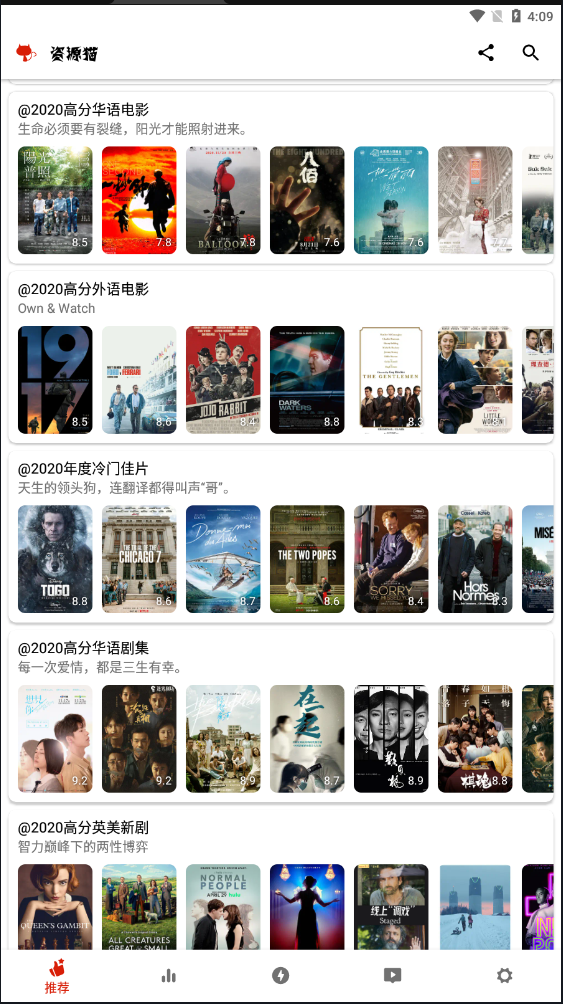Select The Two Popes poster

307,559
